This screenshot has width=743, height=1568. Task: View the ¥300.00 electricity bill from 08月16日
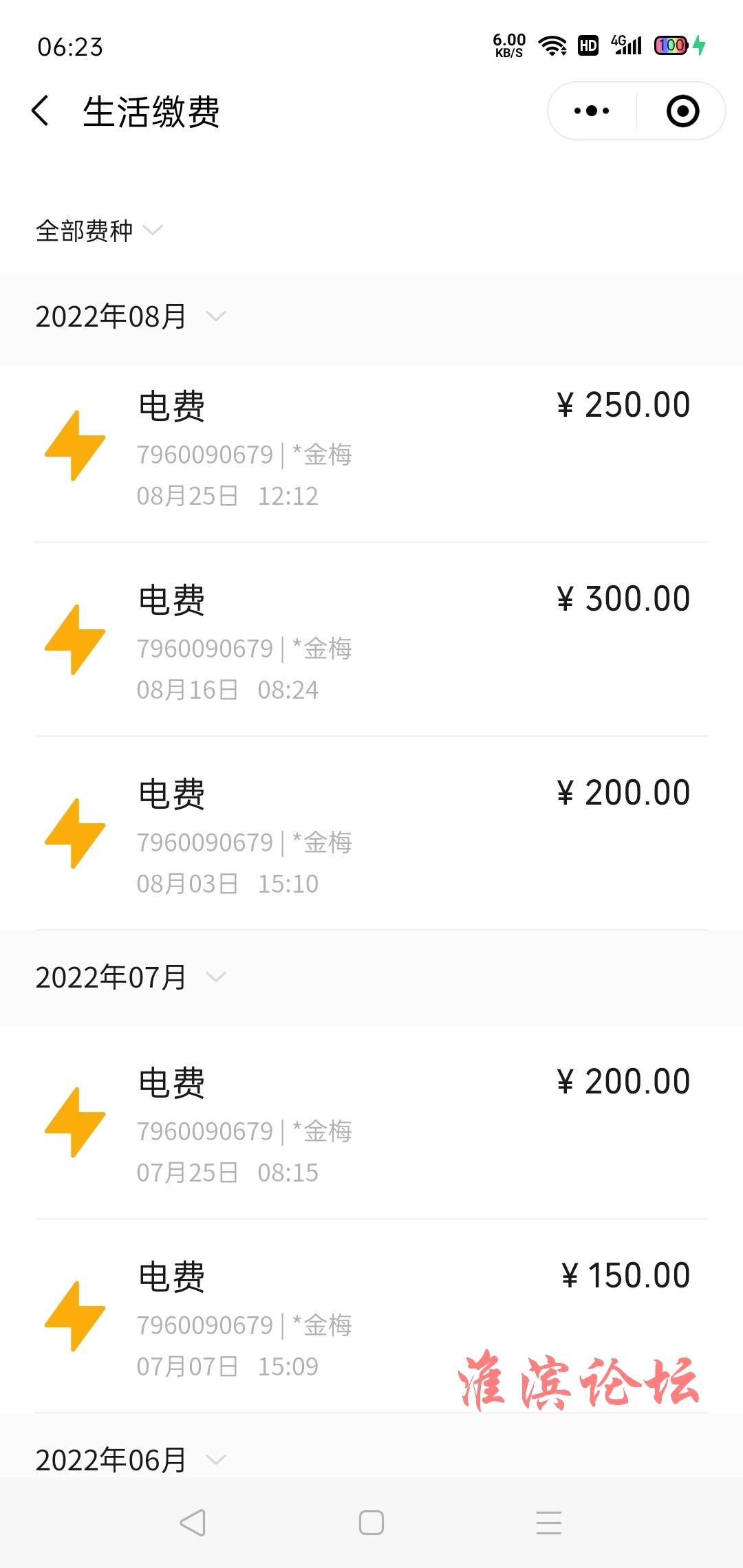371,639
